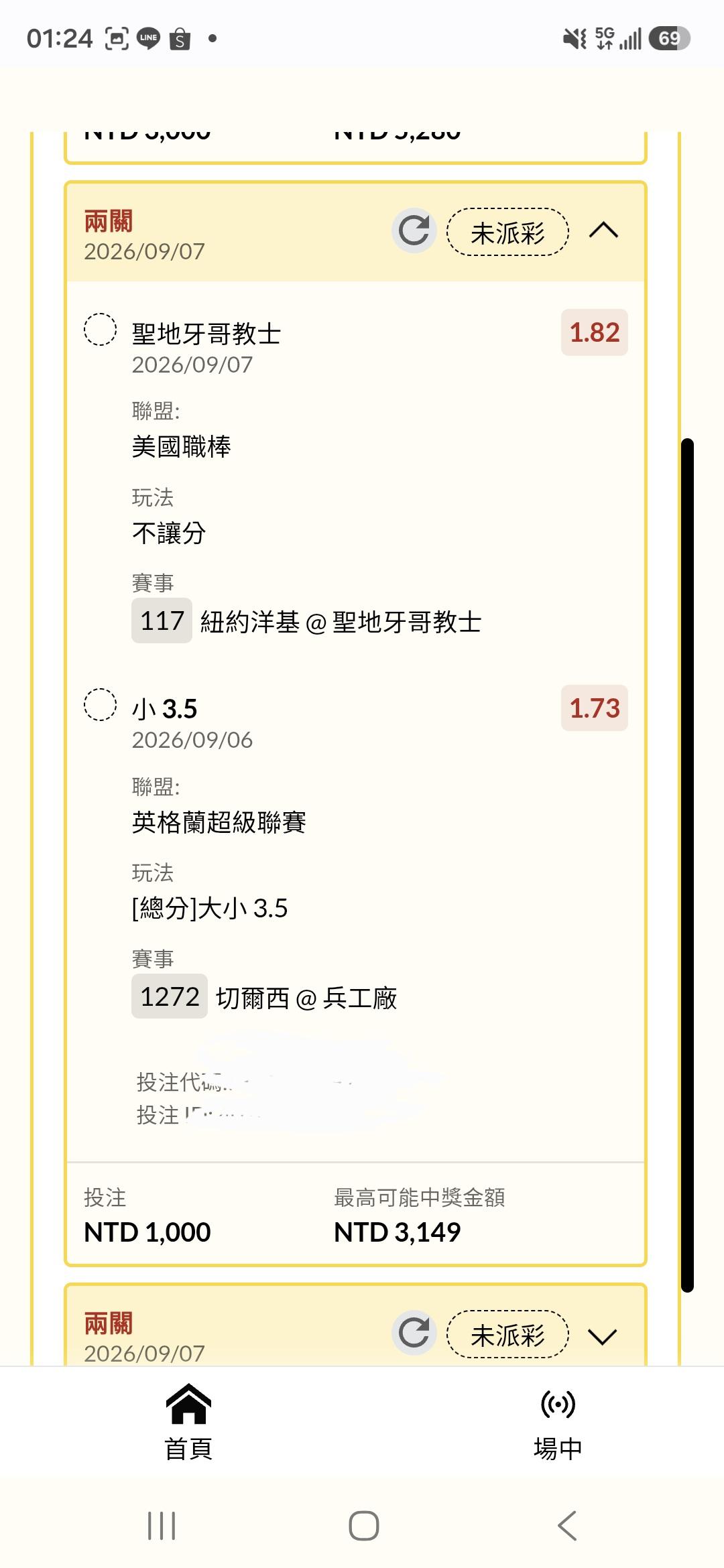Open the recent apps overview
The image size is (724, 1568).
(162, 1526)
